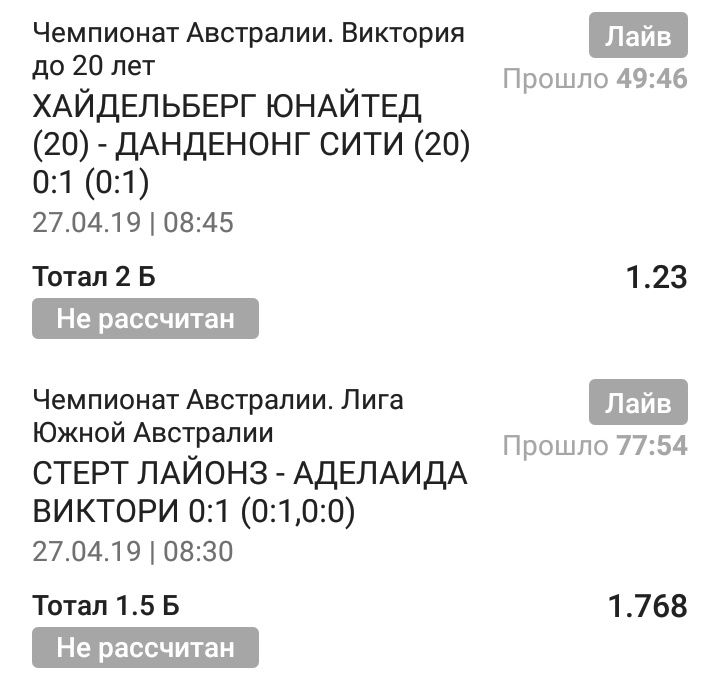720x682 pixels.
Task: Open the Хайдельберг Юнайтед - Данденонг Сити bet
Action: pos(251,145)
